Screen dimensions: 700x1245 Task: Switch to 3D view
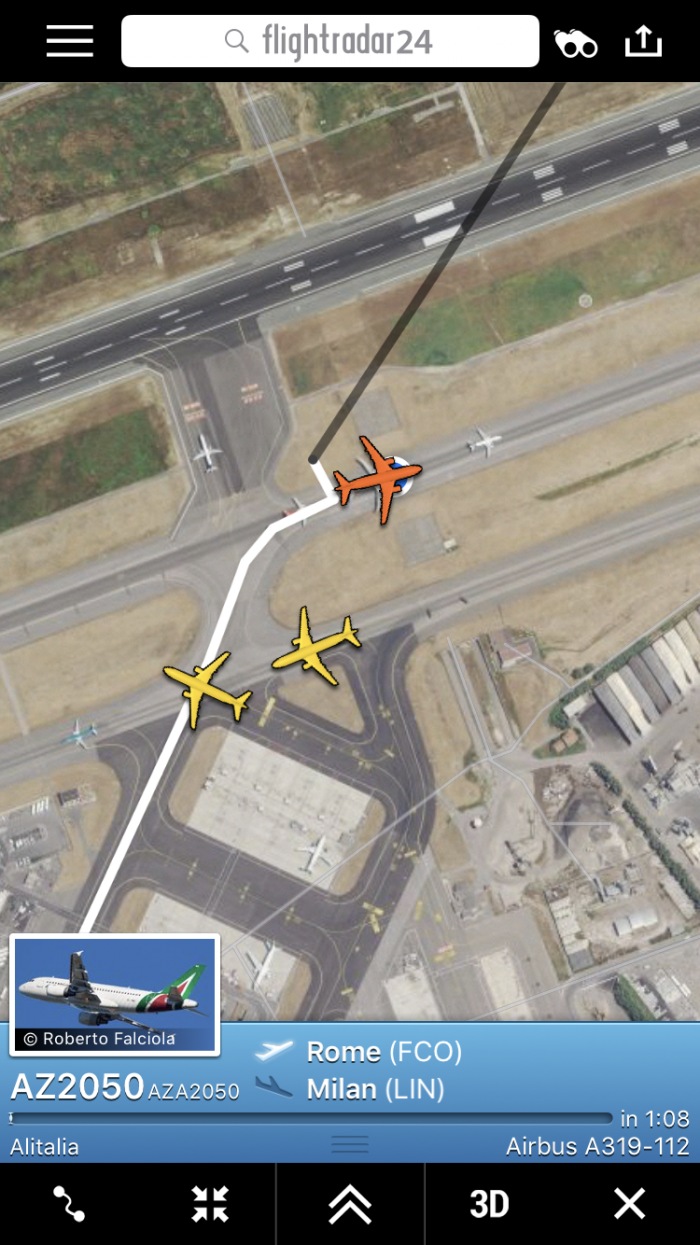tap(489, 1204)
